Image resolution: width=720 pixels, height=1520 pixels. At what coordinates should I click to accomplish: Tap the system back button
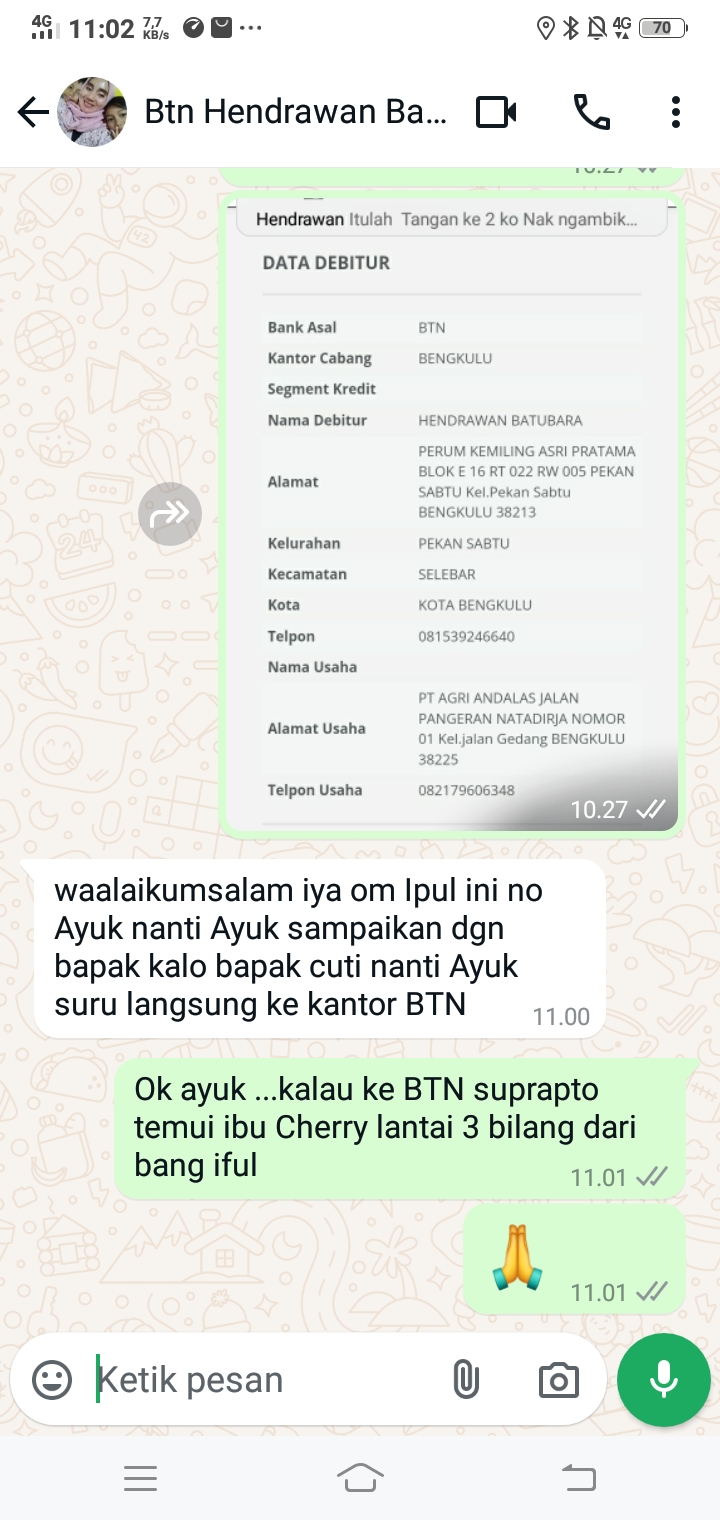(578, 1477)
